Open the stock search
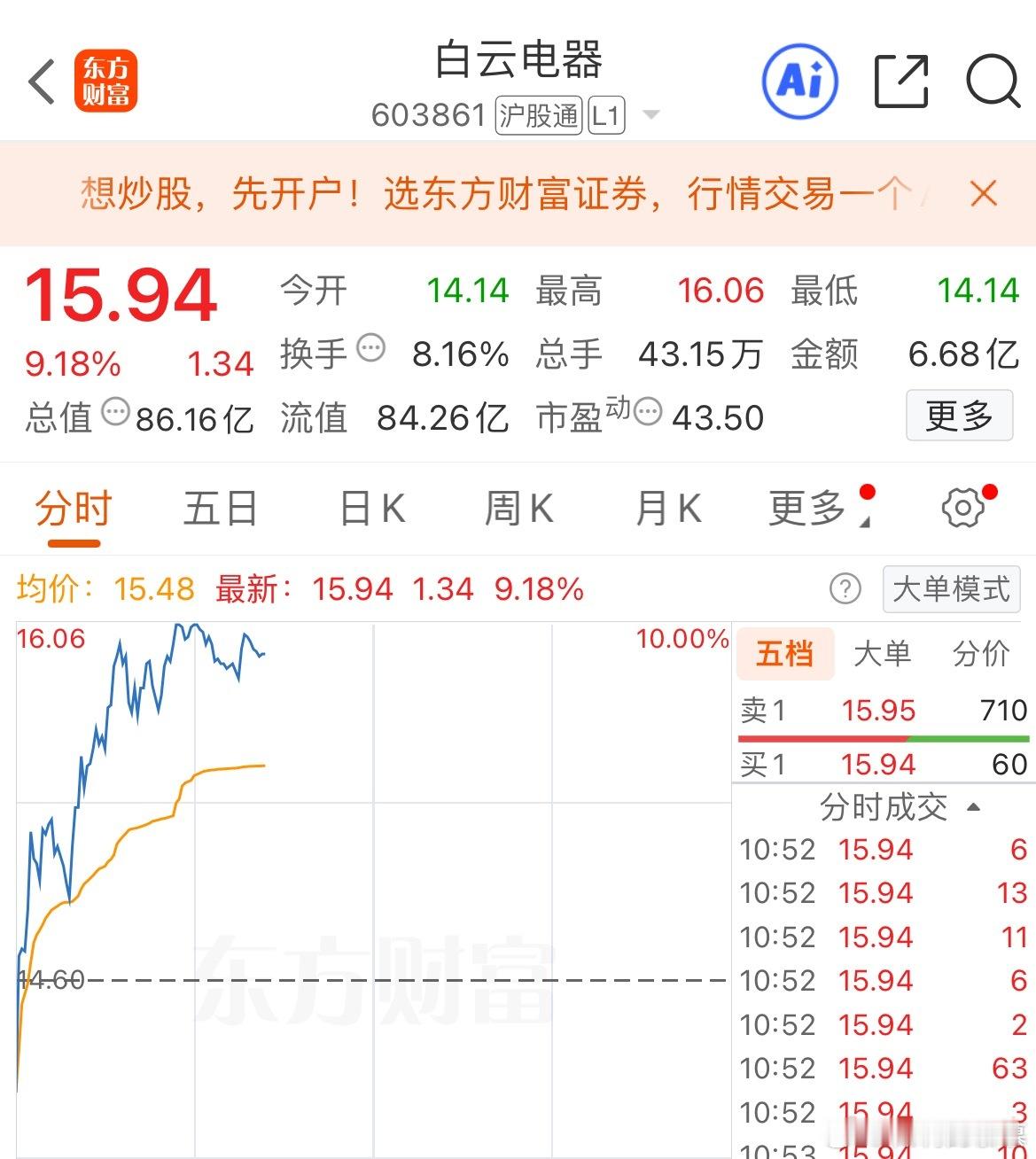Image resolution: width=1036 pixels, height=1159 pixels. 994,82
